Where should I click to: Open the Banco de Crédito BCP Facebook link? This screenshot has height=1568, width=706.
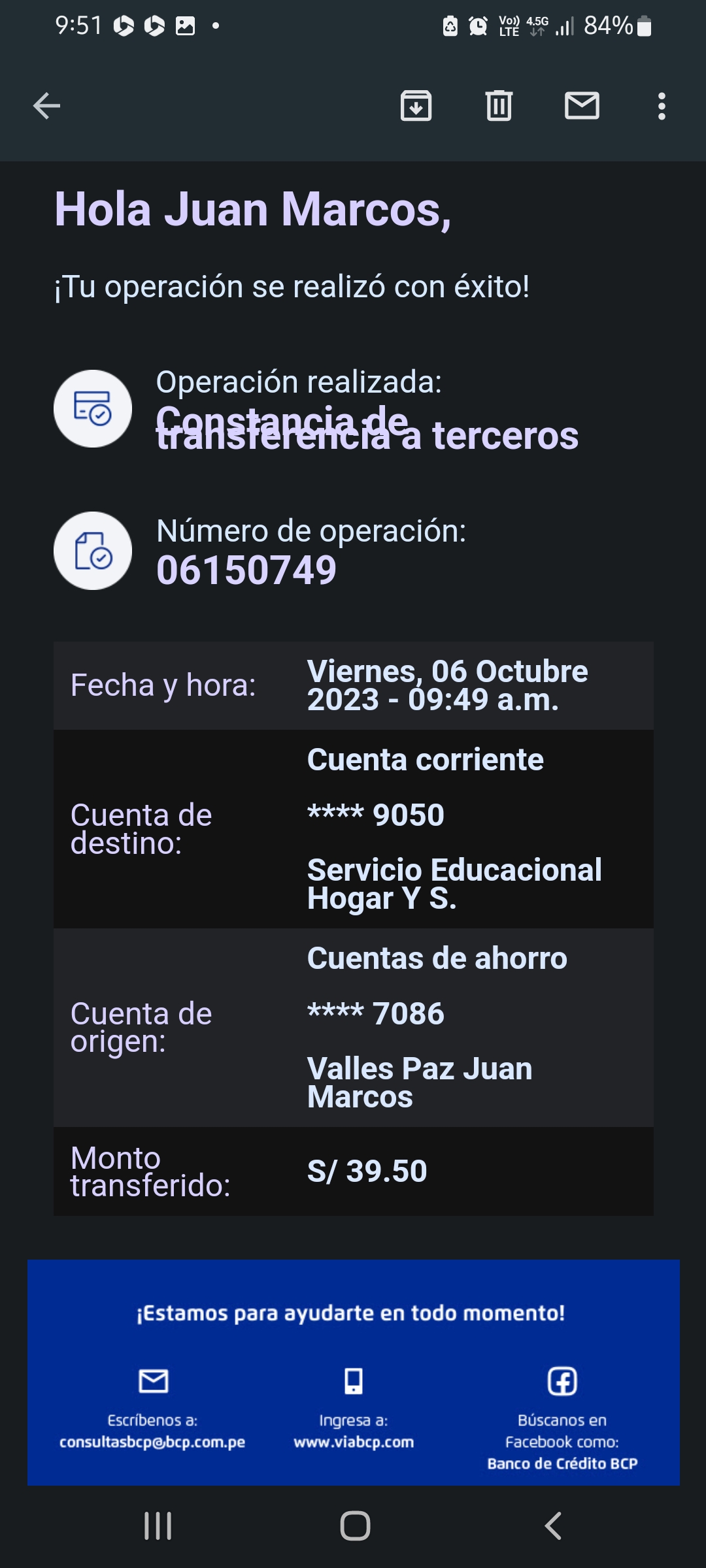pos(562,1463)
